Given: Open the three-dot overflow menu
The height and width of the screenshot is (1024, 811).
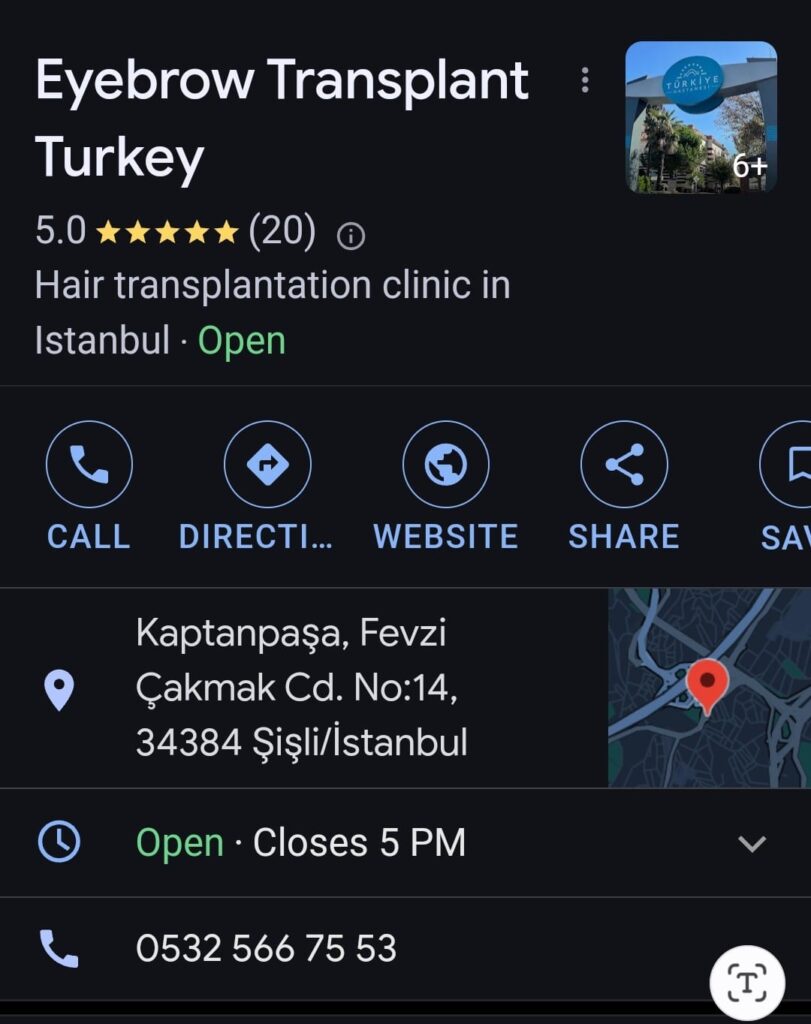Looking at the screenshot, I should (x=585, y=81).
